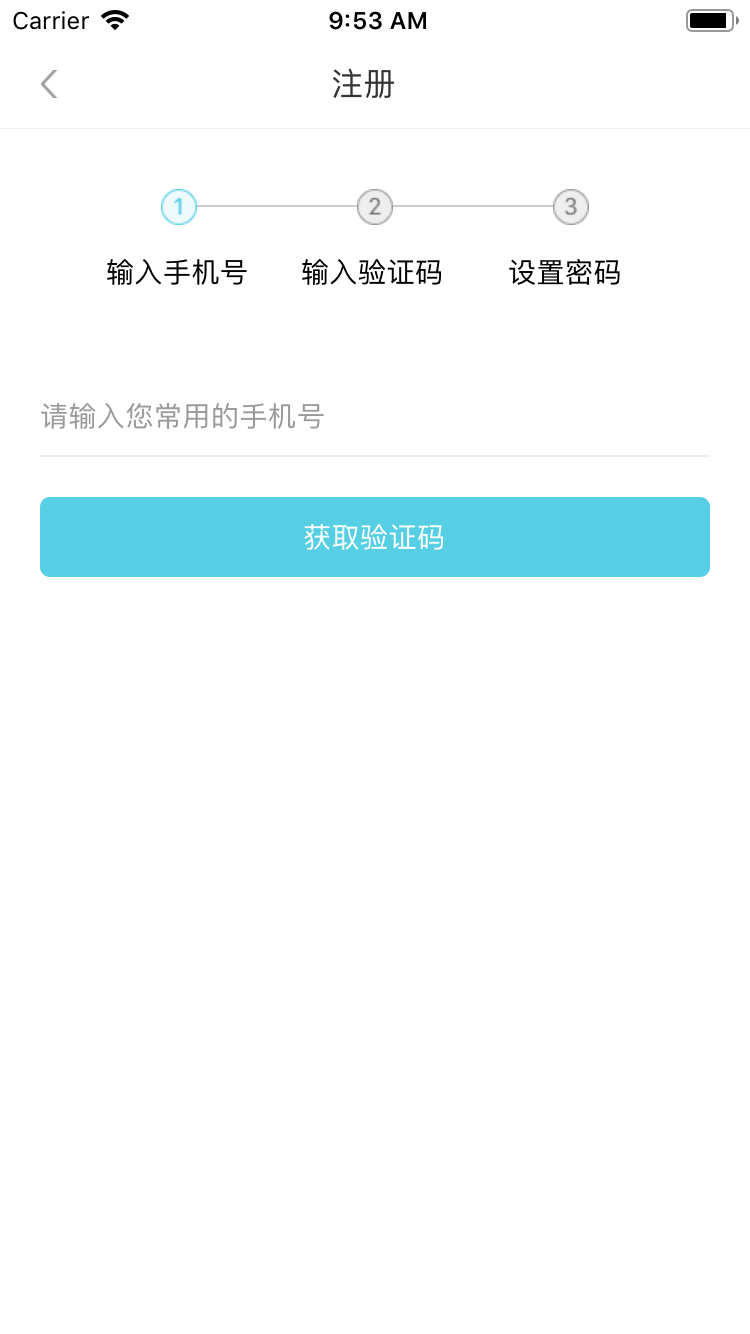Select step 2 circle indicator
The image size is (750, 1334).
[x=374, y=207]
